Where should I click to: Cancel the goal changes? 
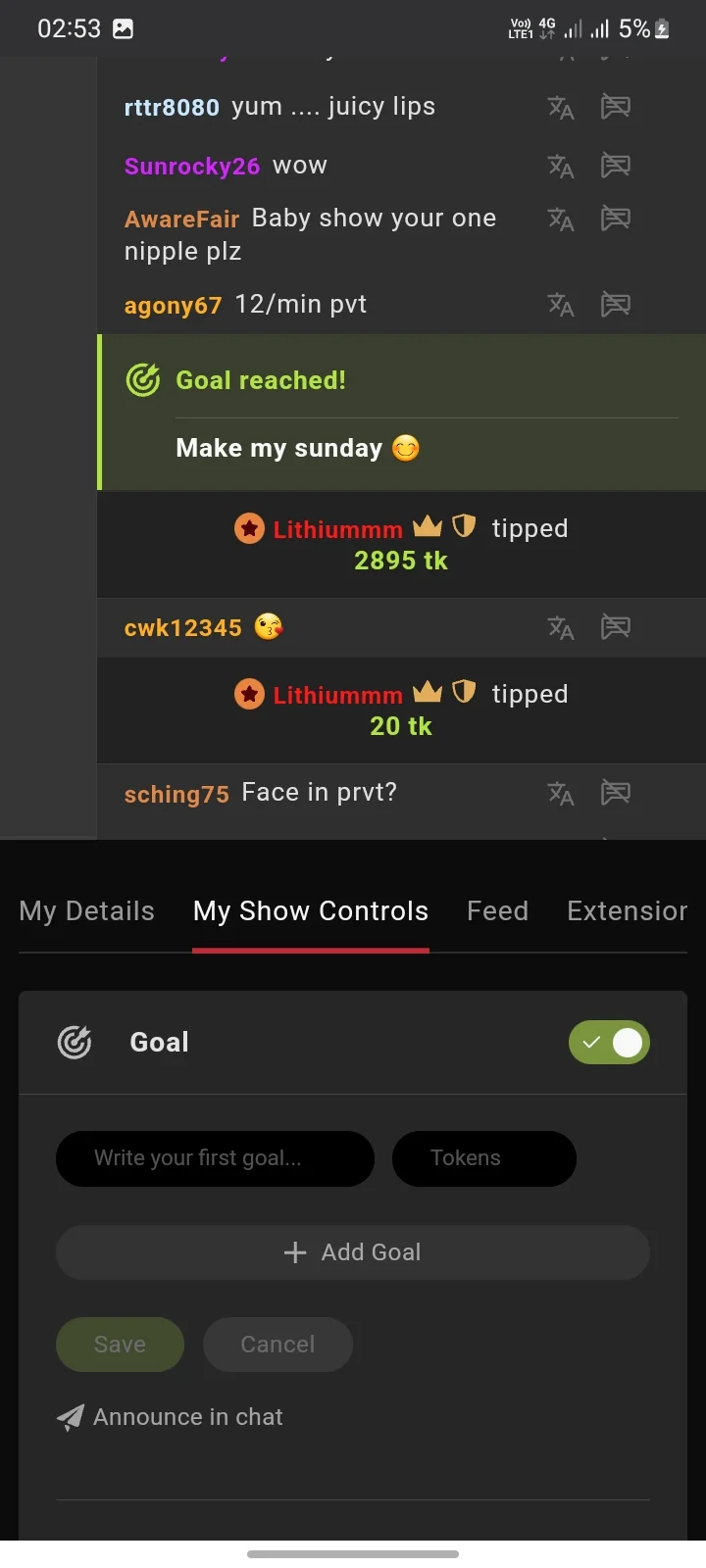point(277,1345)
